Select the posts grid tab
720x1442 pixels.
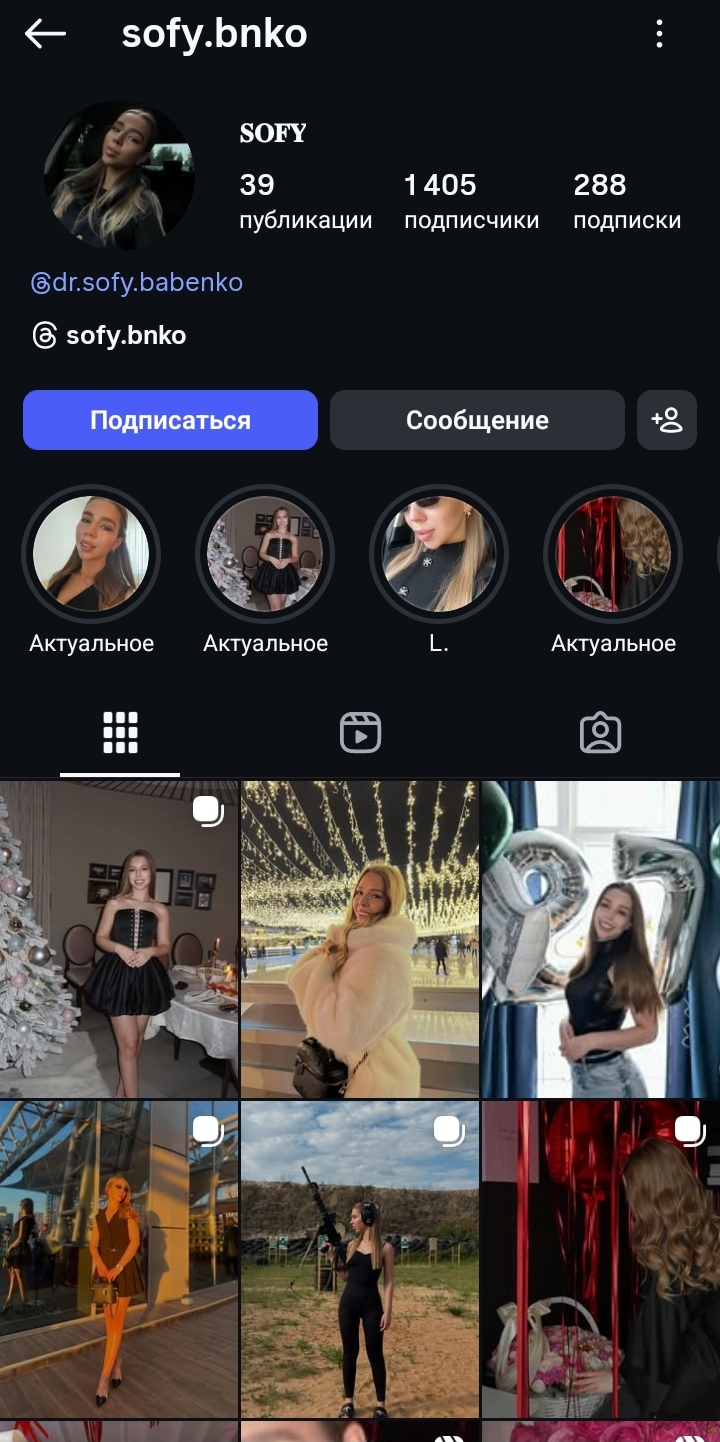120,733
